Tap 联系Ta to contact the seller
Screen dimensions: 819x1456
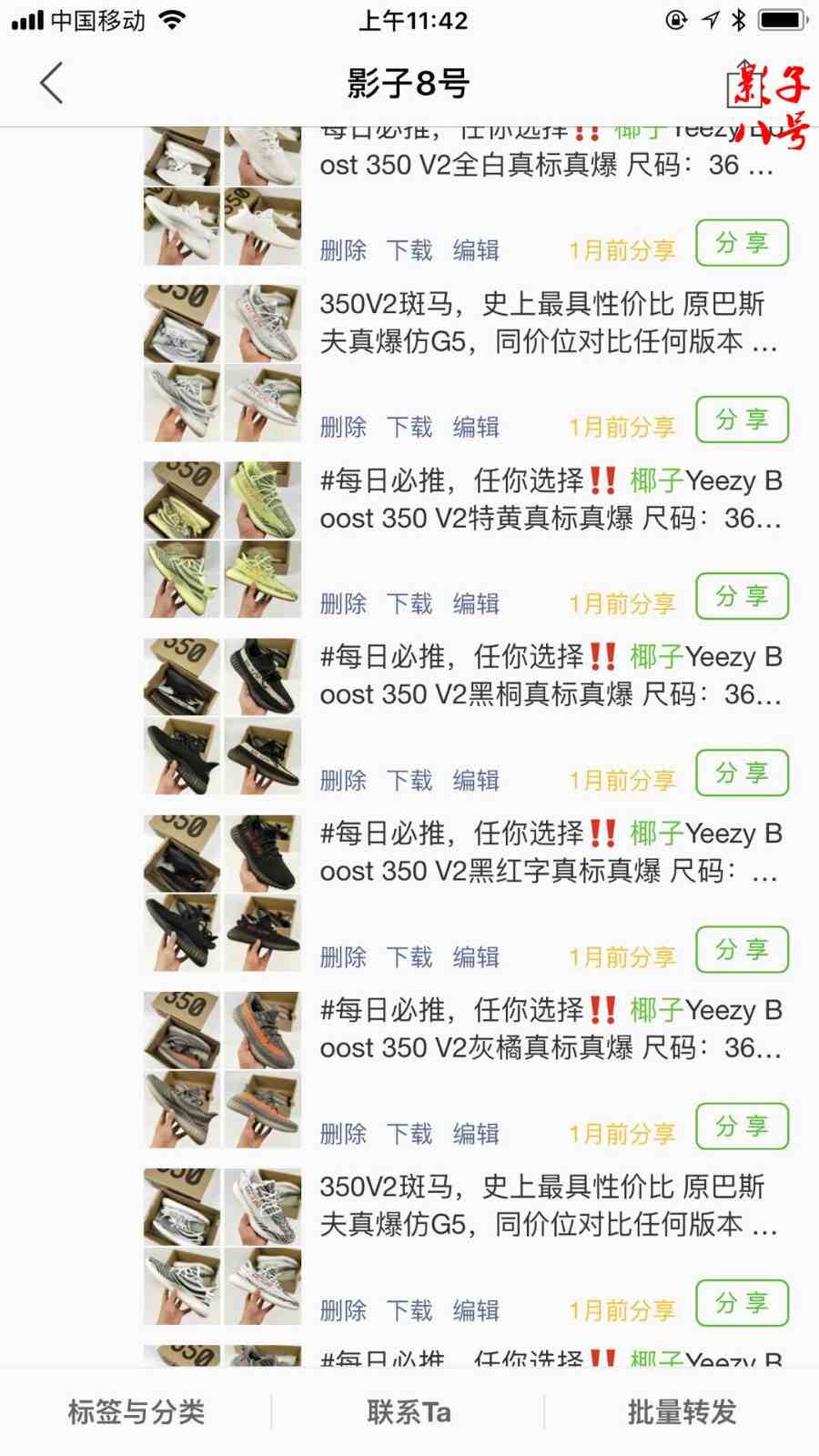coord(409,1412)
